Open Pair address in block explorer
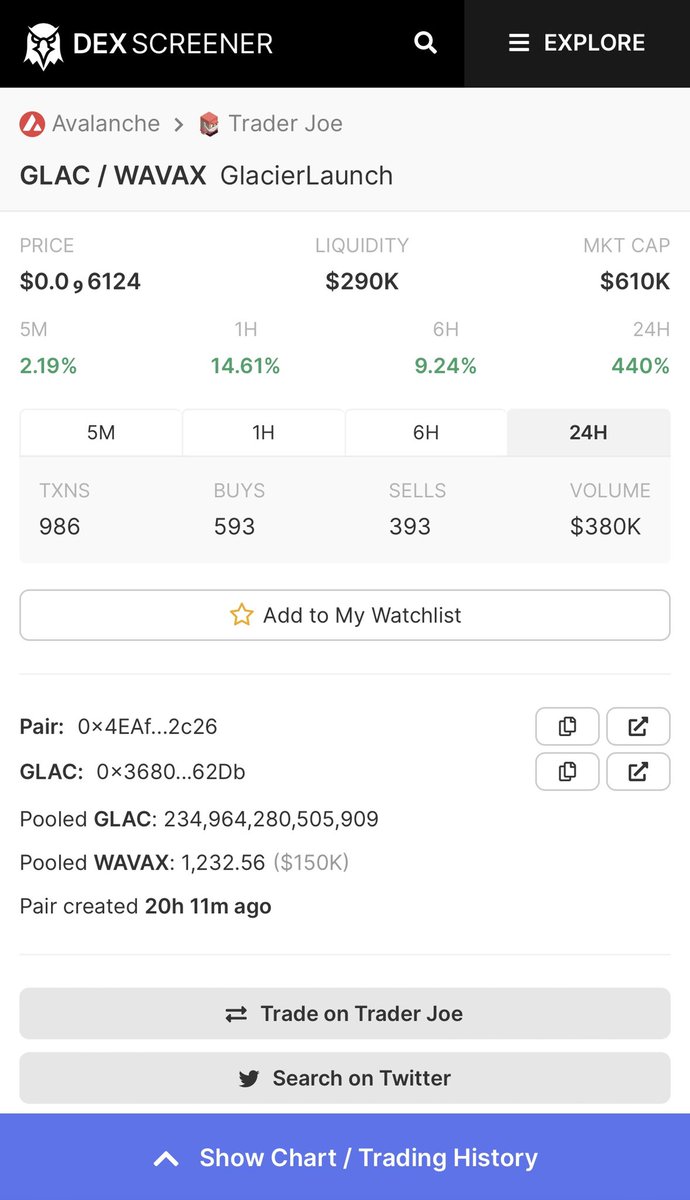The image size is (690, 1200). 638,727
